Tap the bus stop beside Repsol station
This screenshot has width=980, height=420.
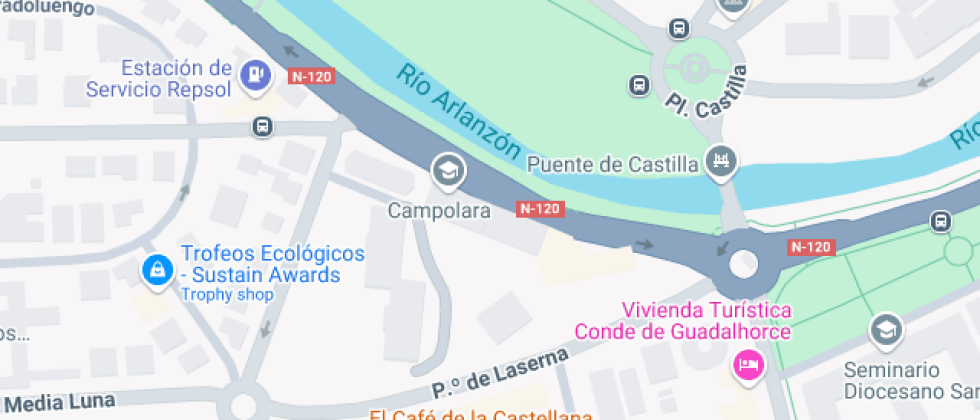pos(262,127)
